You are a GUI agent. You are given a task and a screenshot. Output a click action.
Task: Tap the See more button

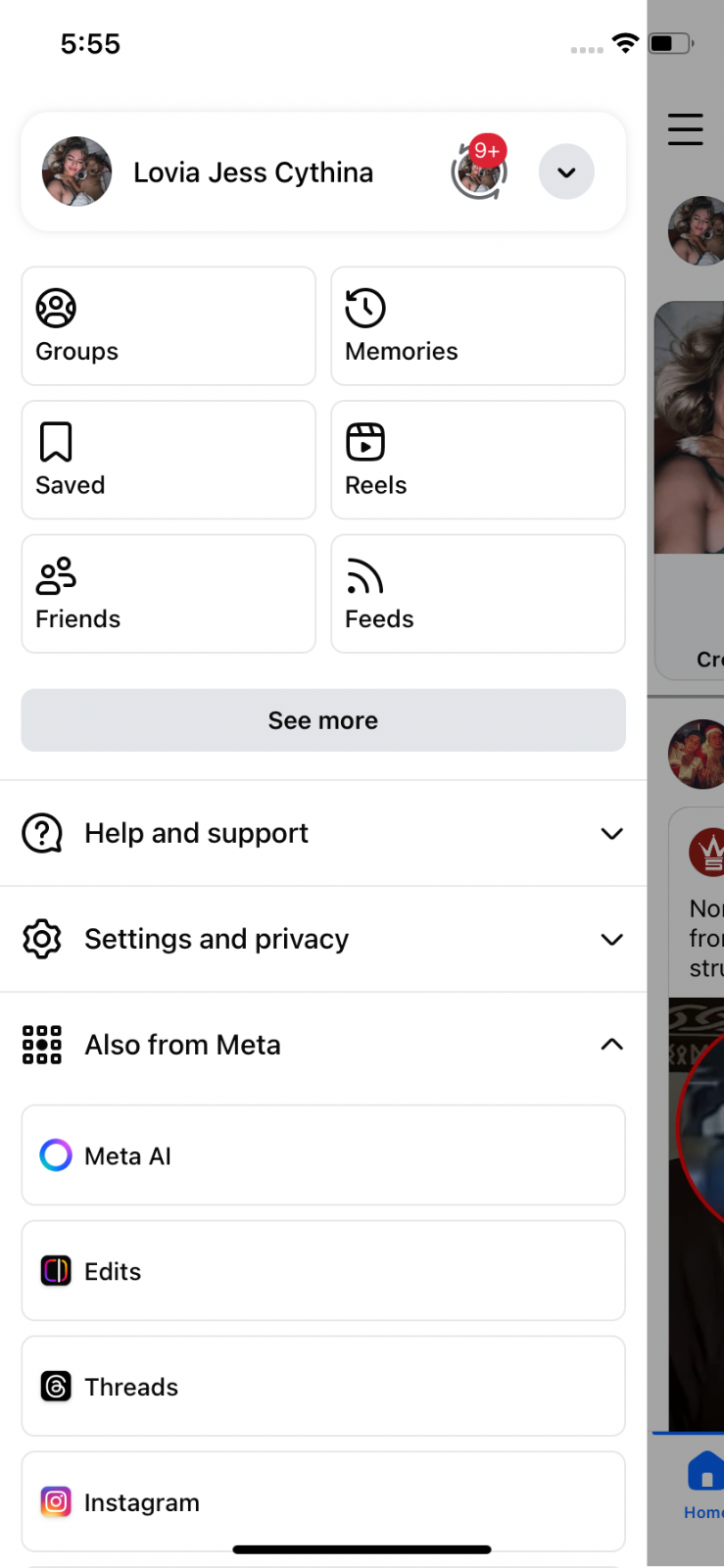point(323,720)
